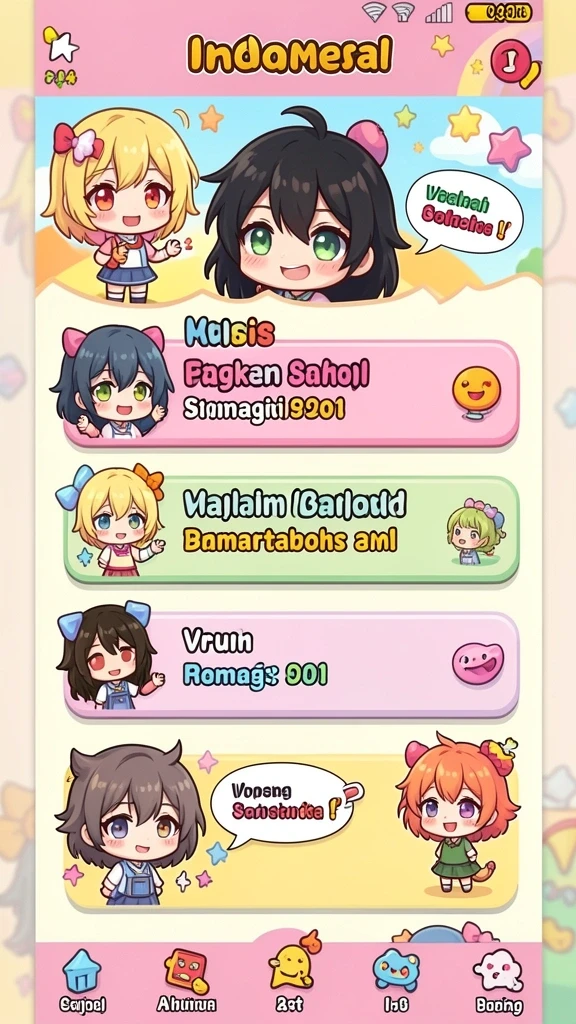Open the red alert button in the header
This screenshot has width=576, height=1024.
coord(510,61)
